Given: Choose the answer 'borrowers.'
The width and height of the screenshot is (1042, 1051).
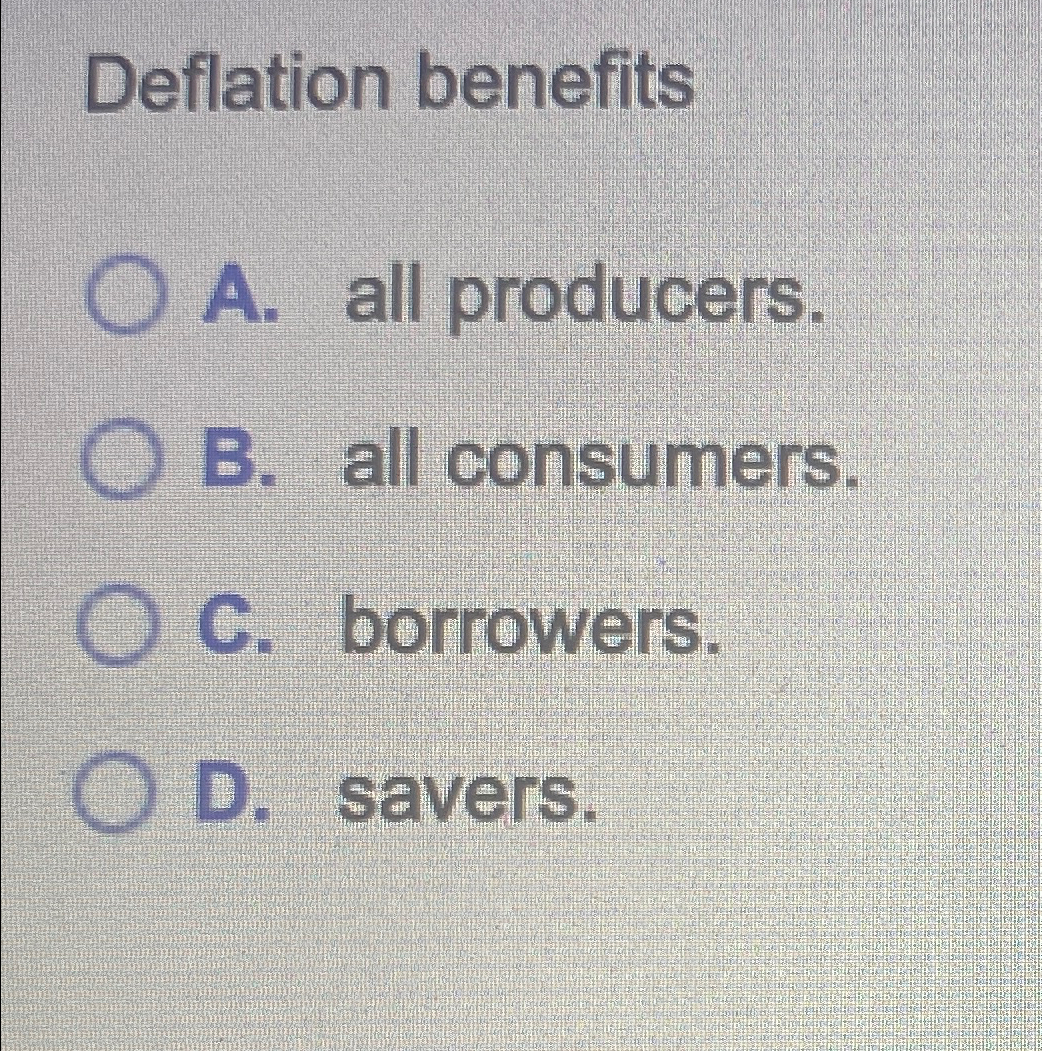Looking at the screenshot, I should [x=530, y=628].
